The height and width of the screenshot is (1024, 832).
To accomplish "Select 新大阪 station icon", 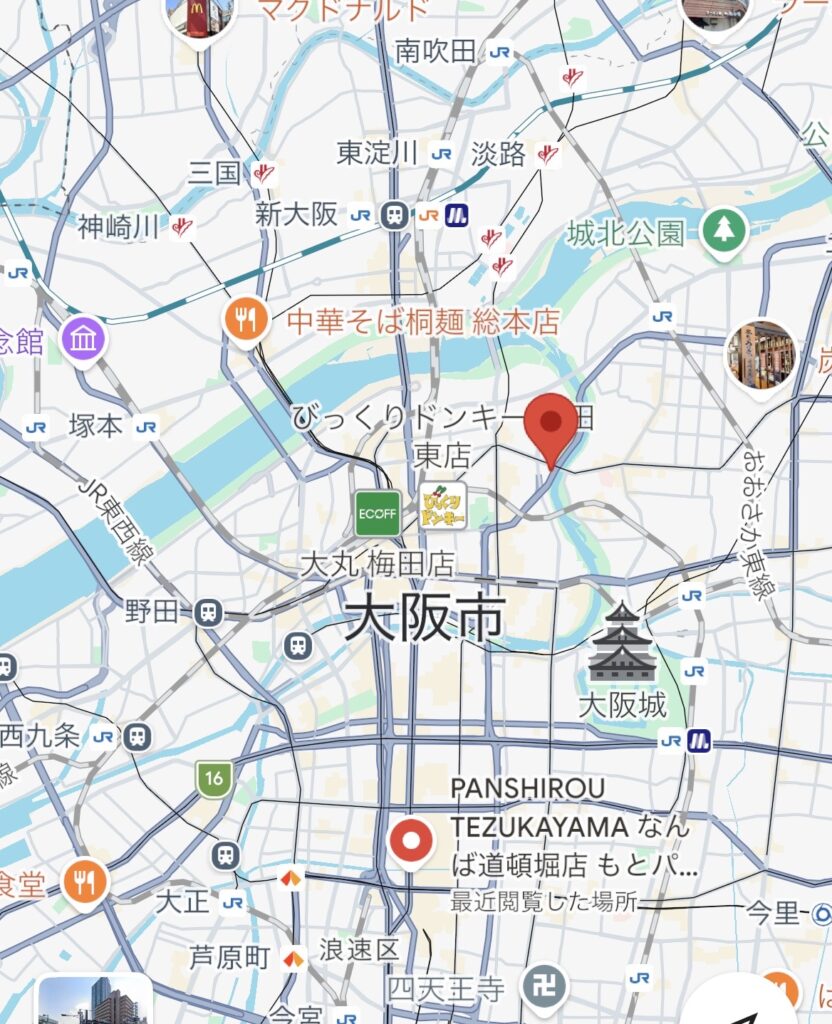I will (x=395, y=214).
